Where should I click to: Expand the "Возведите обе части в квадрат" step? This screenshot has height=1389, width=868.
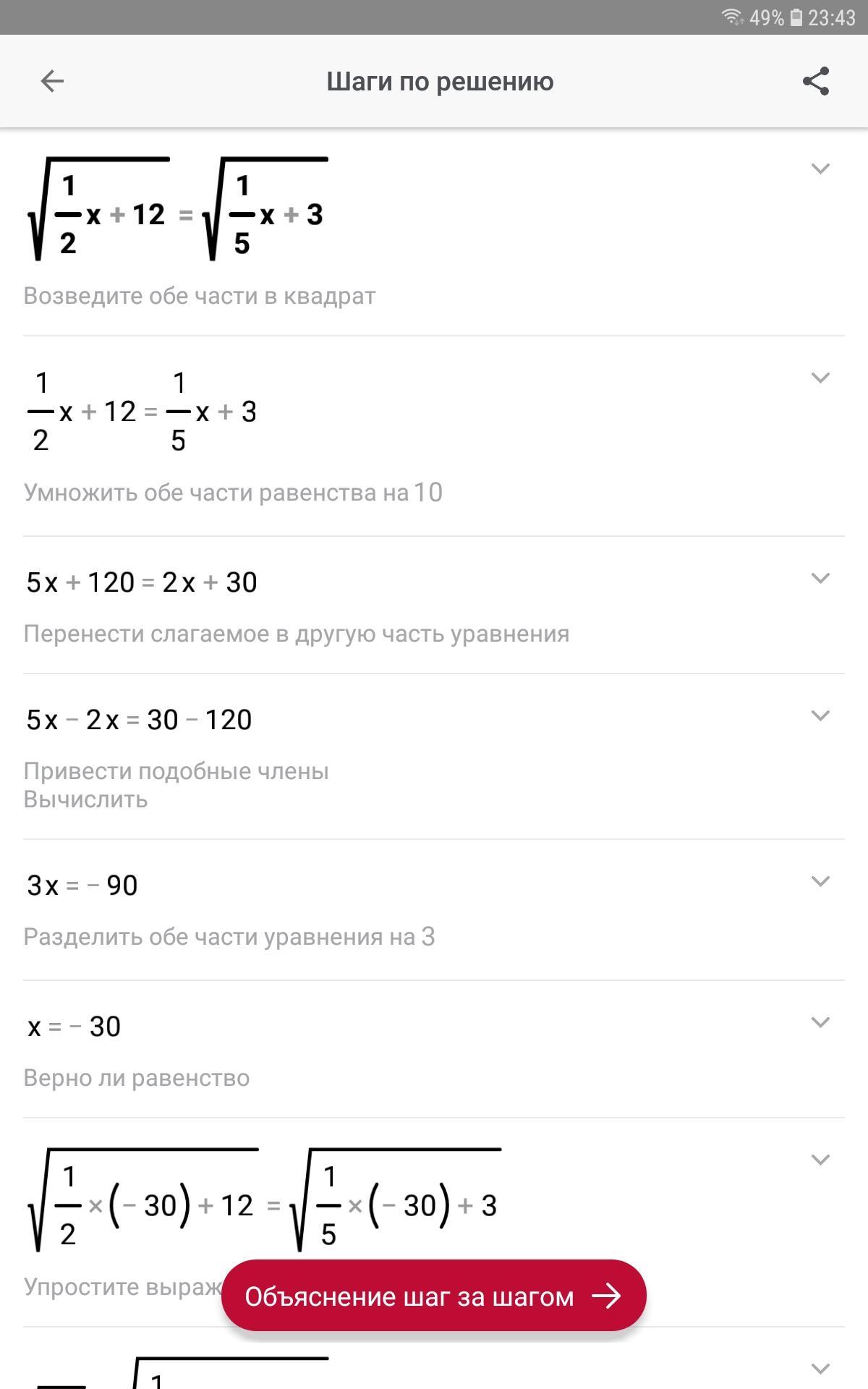pyautogui.click(x=820, y=169)
